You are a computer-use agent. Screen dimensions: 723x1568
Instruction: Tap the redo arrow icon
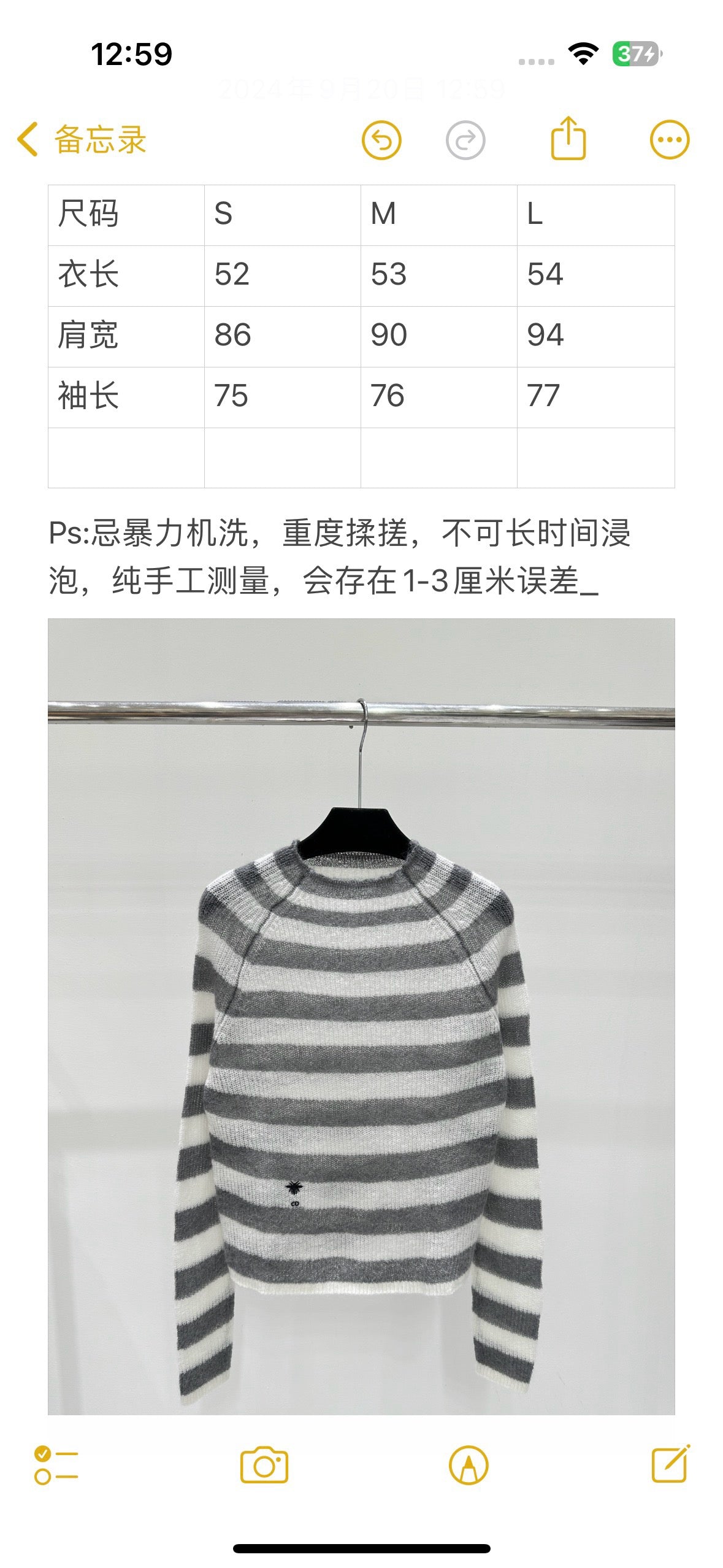[465, 140]
